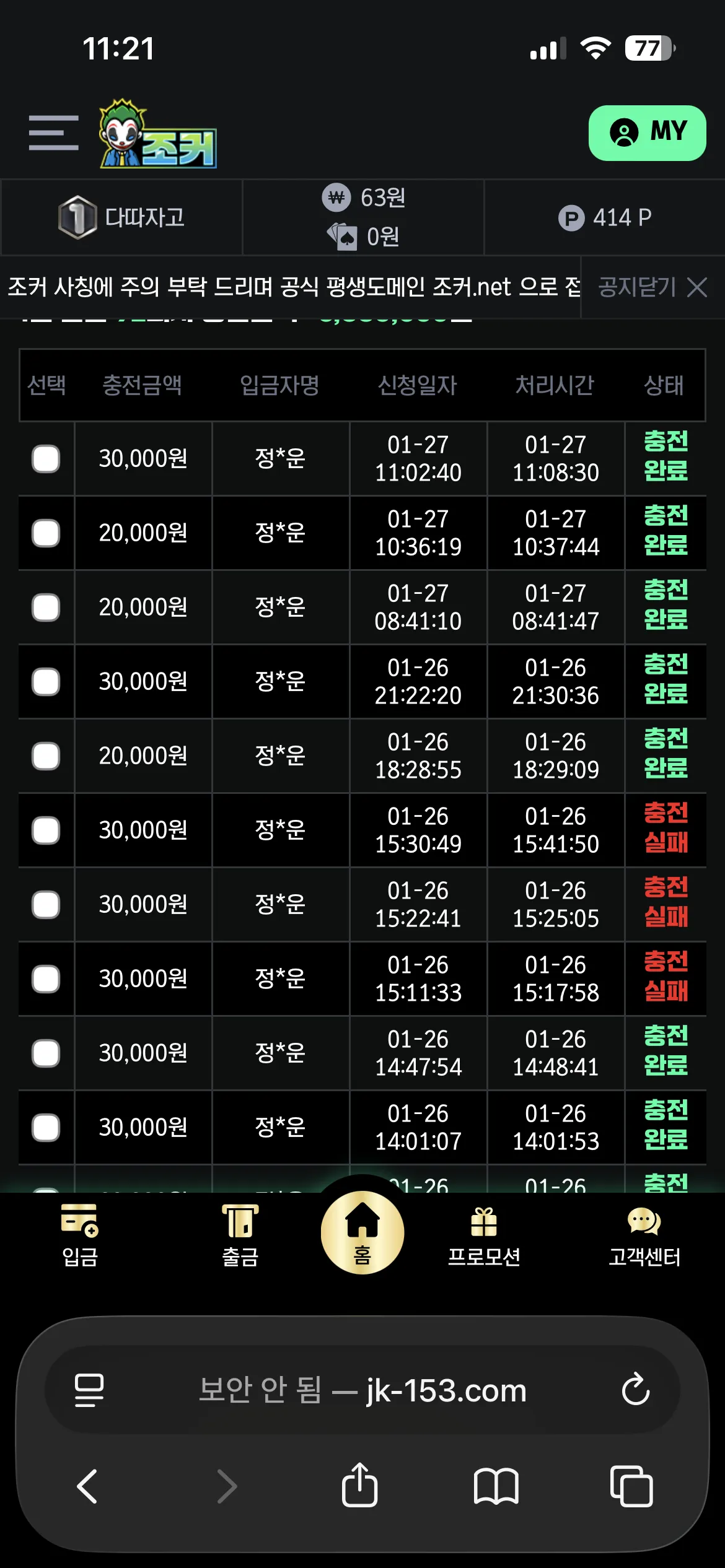This screenshot has height=1568, width=725.
Task: Check the 14:01:07 deposit row box
Action: click(46, 1128)
